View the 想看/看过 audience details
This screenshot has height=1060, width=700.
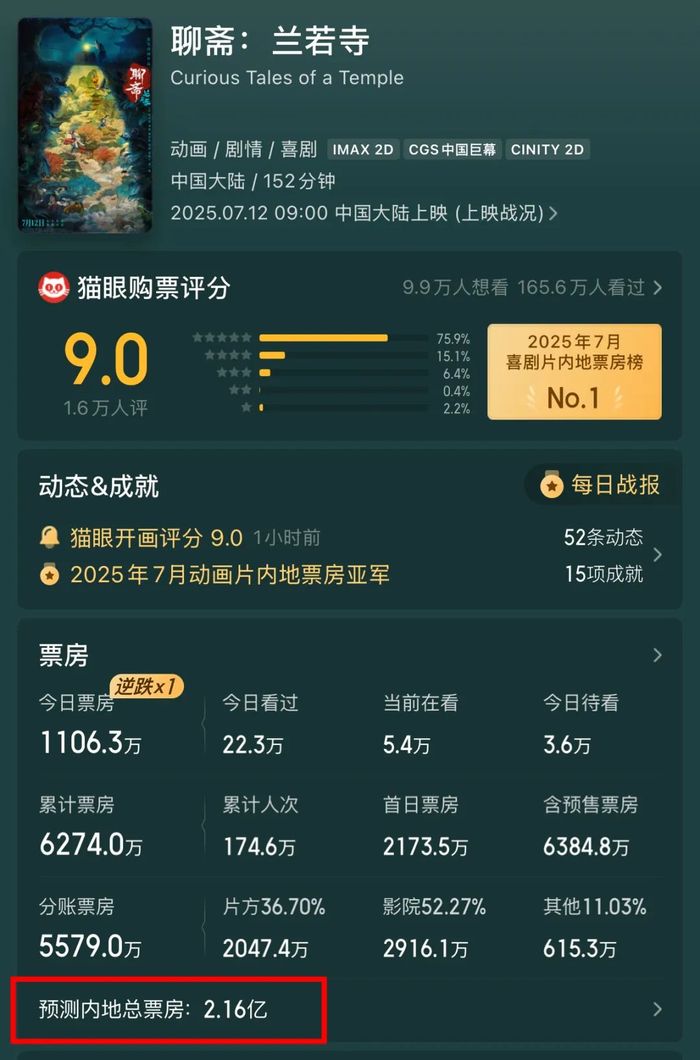[532, 288]
